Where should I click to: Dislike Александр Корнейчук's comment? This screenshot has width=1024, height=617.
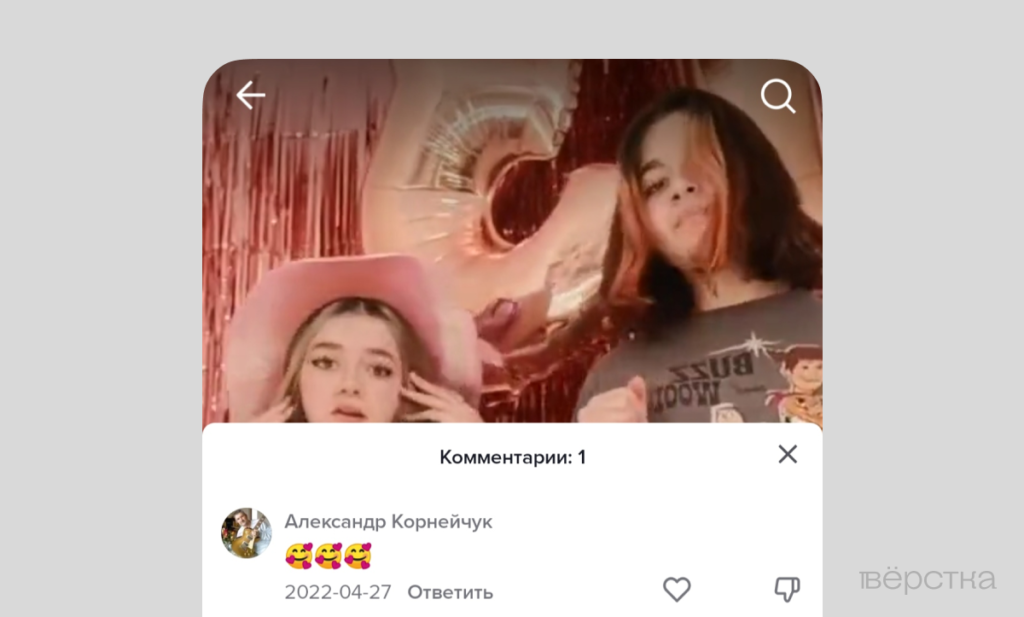point(787,590)
